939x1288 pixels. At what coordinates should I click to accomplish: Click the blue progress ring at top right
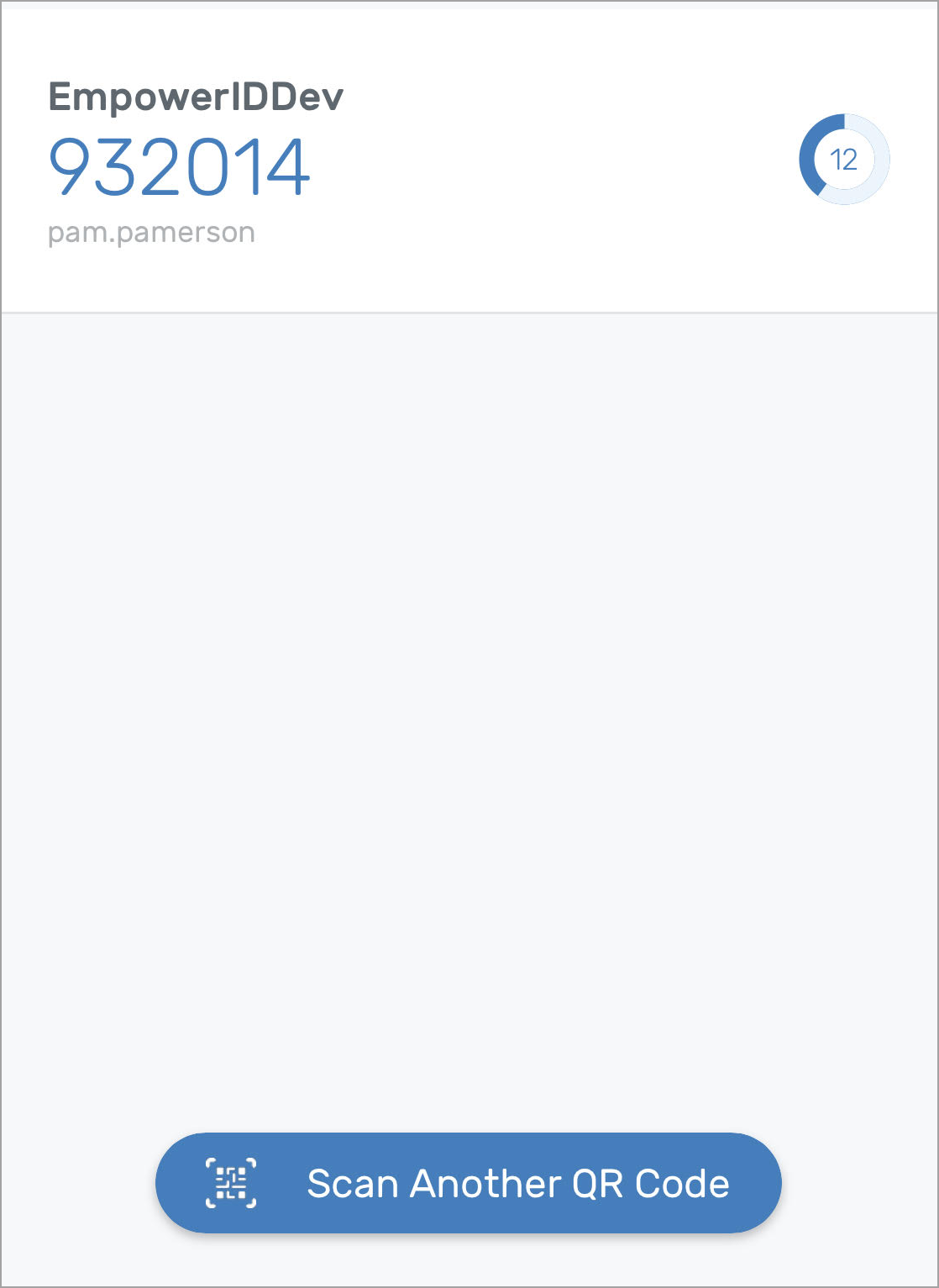click(x=845, y=158)
